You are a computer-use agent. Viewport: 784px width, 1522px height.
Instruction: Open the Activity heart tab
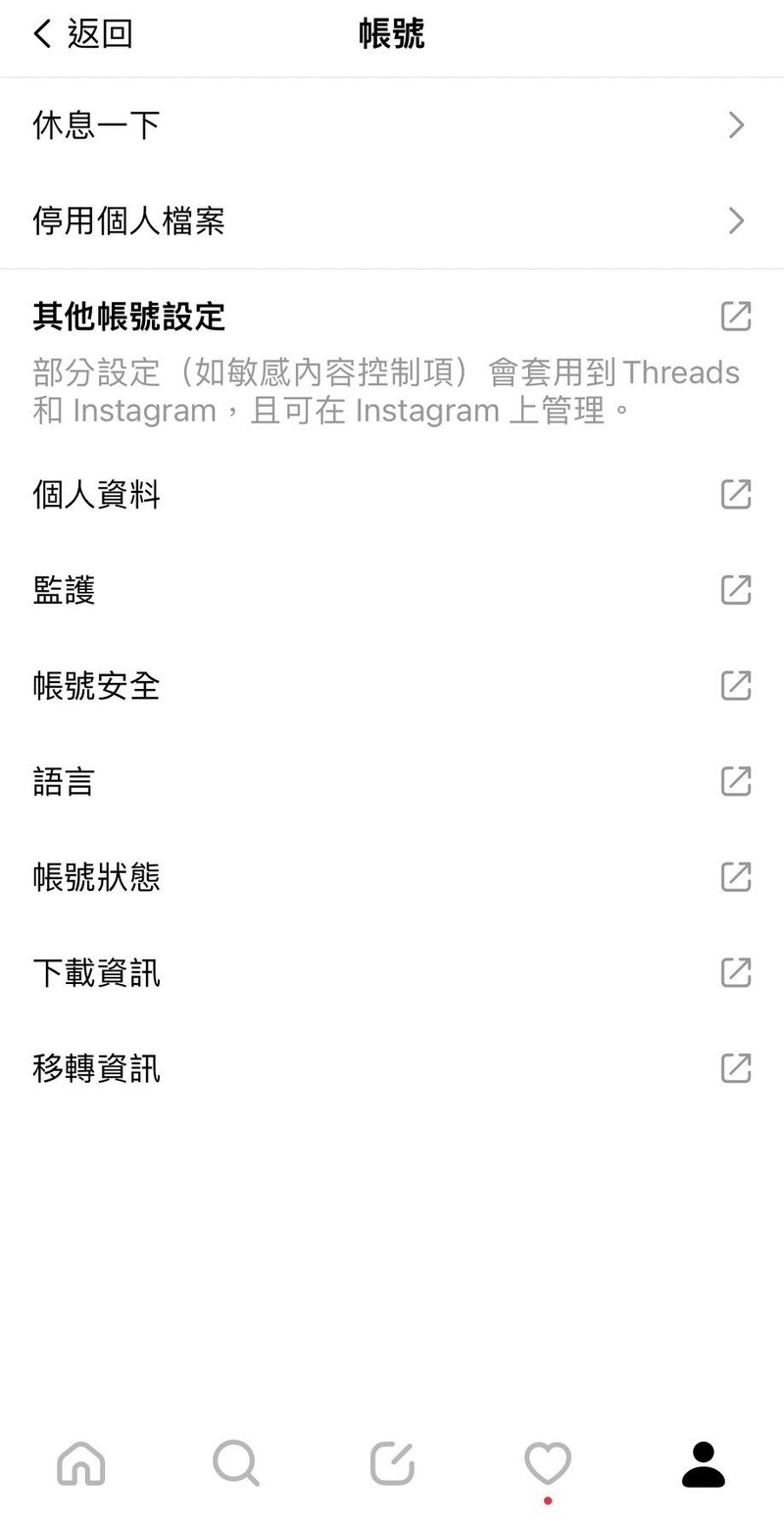pos(547,1464)
